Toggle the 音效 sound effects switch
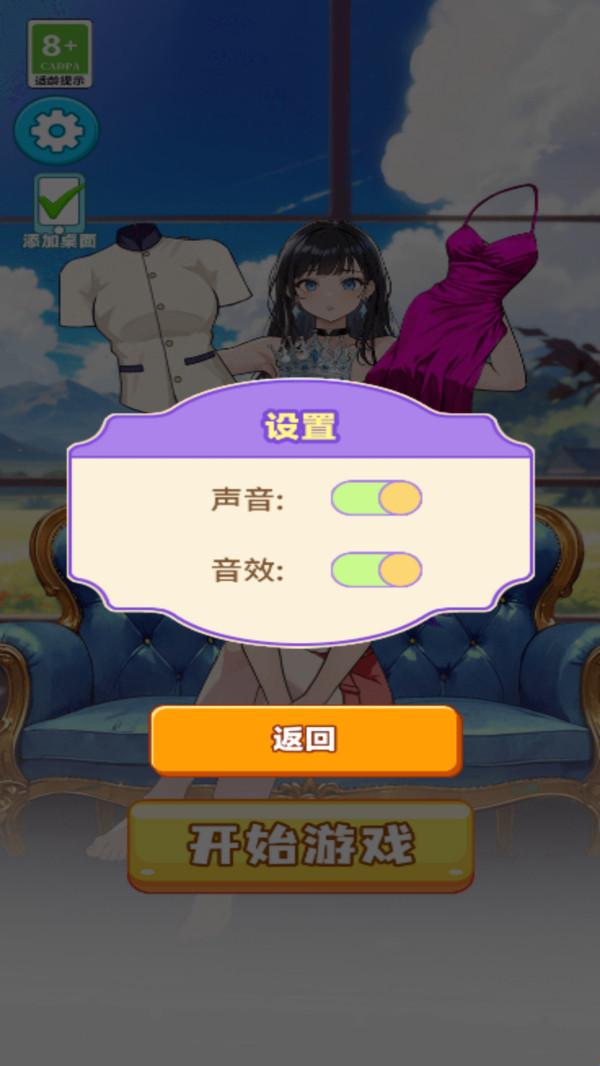Screen dimensions: 600x1066 click(x=376, y=570)
